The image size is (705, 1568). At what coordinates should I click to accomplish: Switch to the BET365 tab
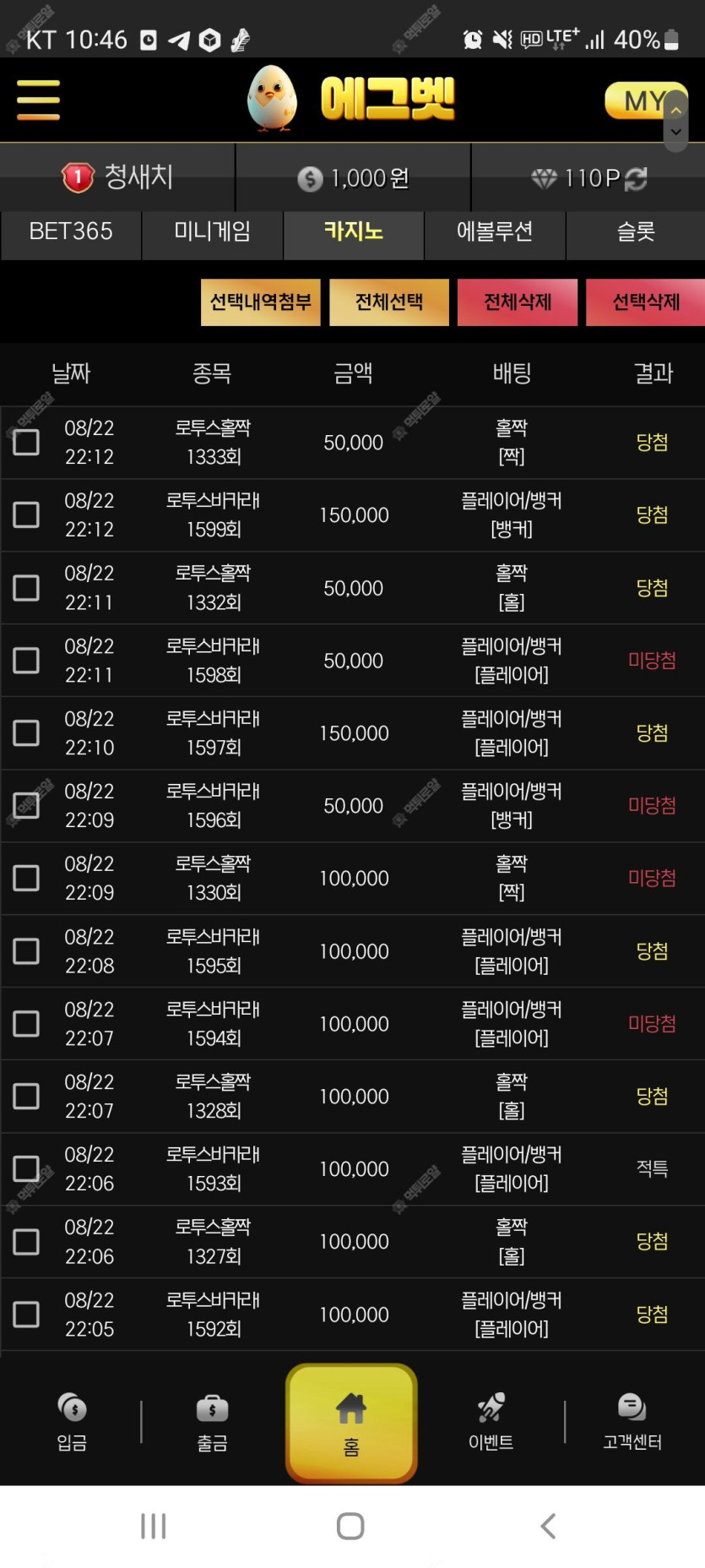pyautogui.click(x=71, y=231)
